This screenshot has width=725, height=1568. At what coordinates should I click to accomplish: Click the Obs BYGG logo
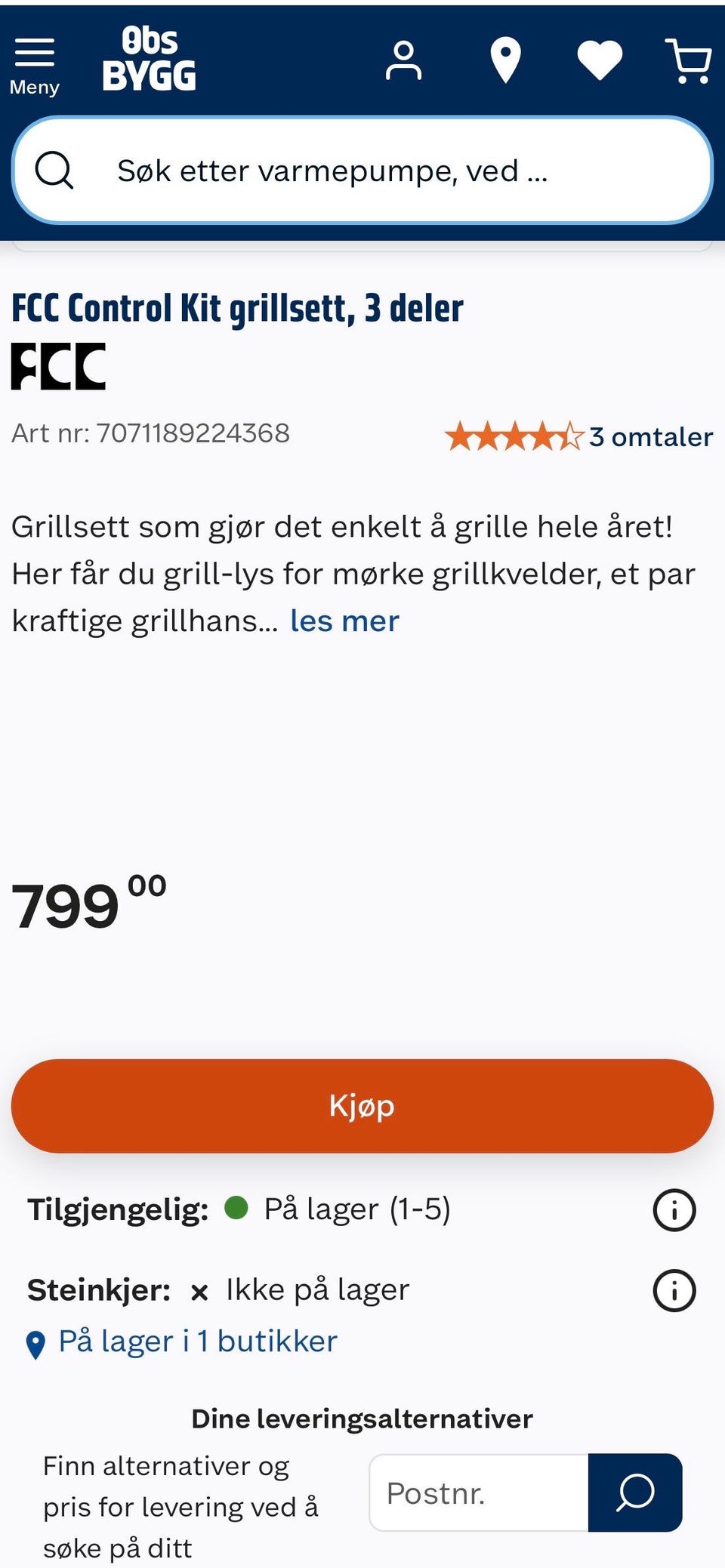click(147, 59)
